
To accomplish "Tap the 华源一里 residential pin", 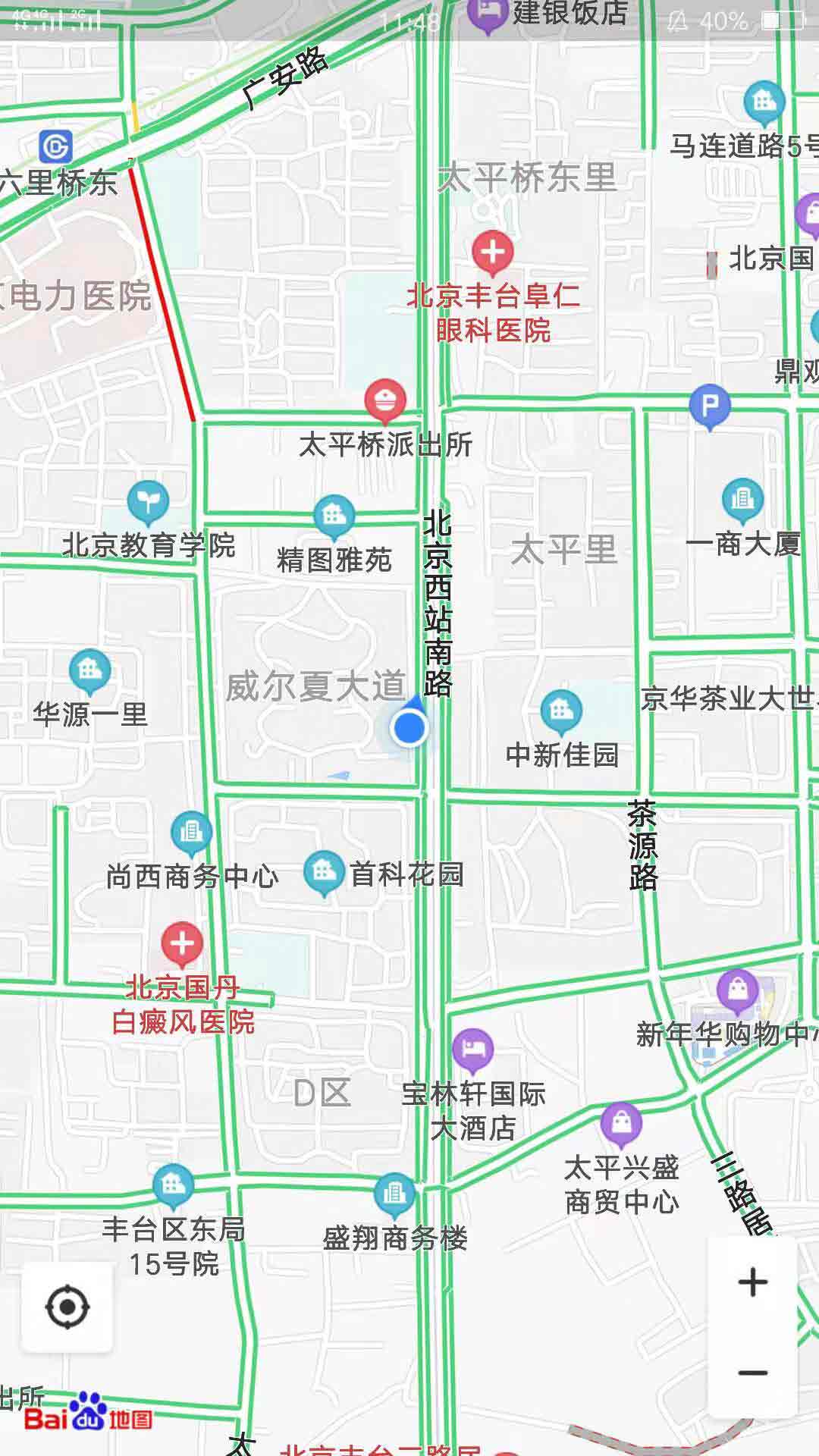I will [x=89, y=670].
